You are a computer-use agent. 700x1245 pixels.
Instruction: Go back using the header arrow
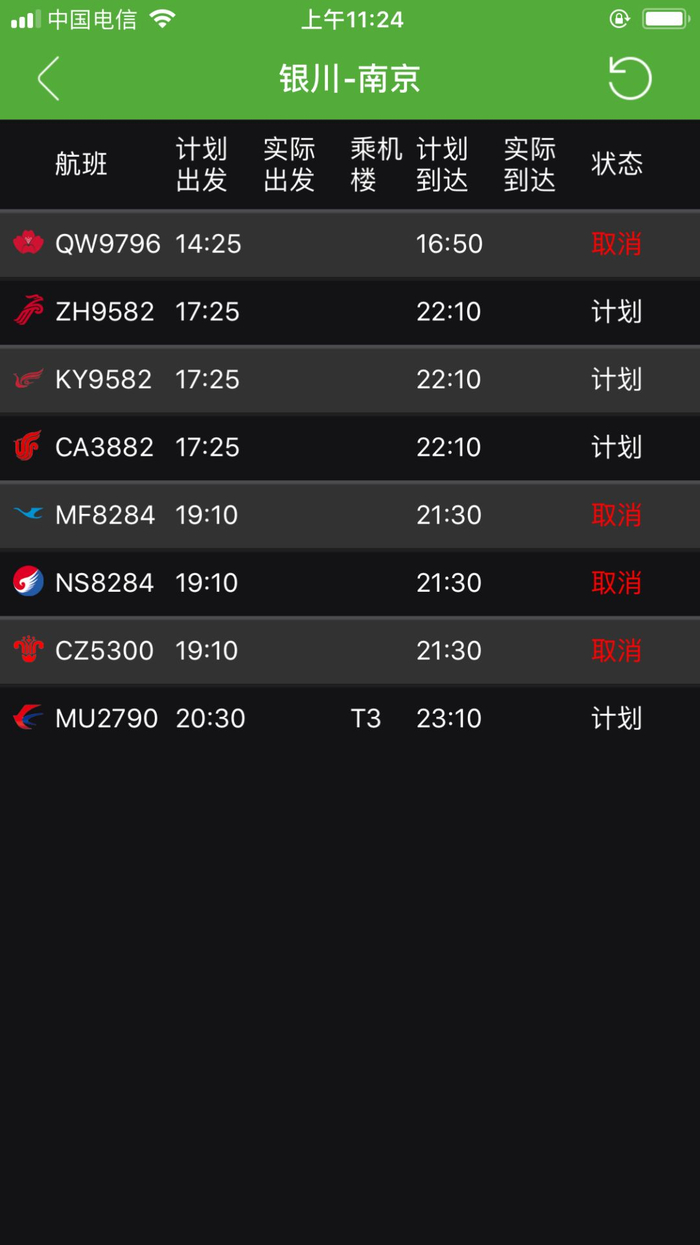(48, 79)
